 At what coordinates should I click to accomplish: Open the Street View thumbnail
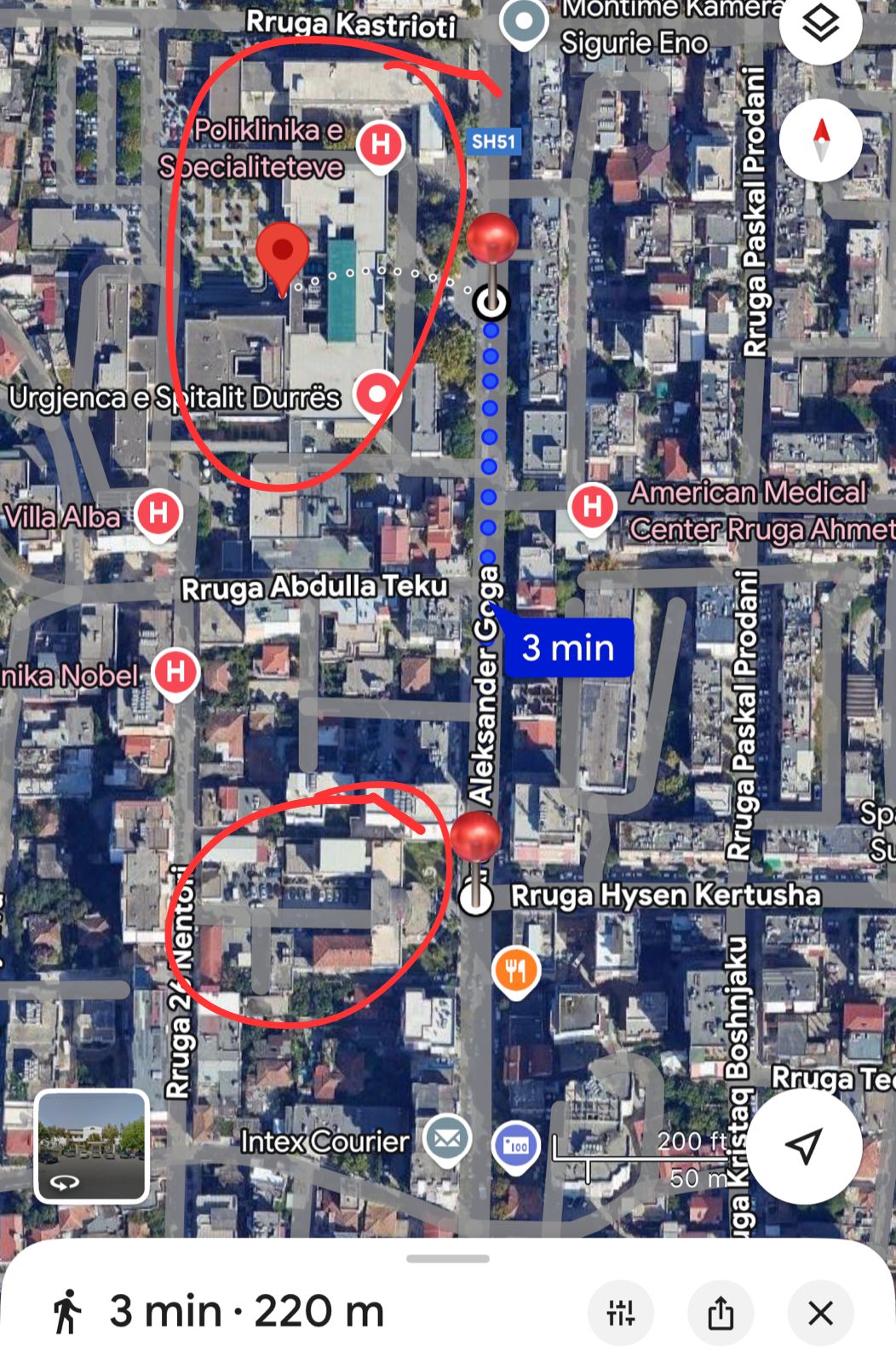point(92,1145)
